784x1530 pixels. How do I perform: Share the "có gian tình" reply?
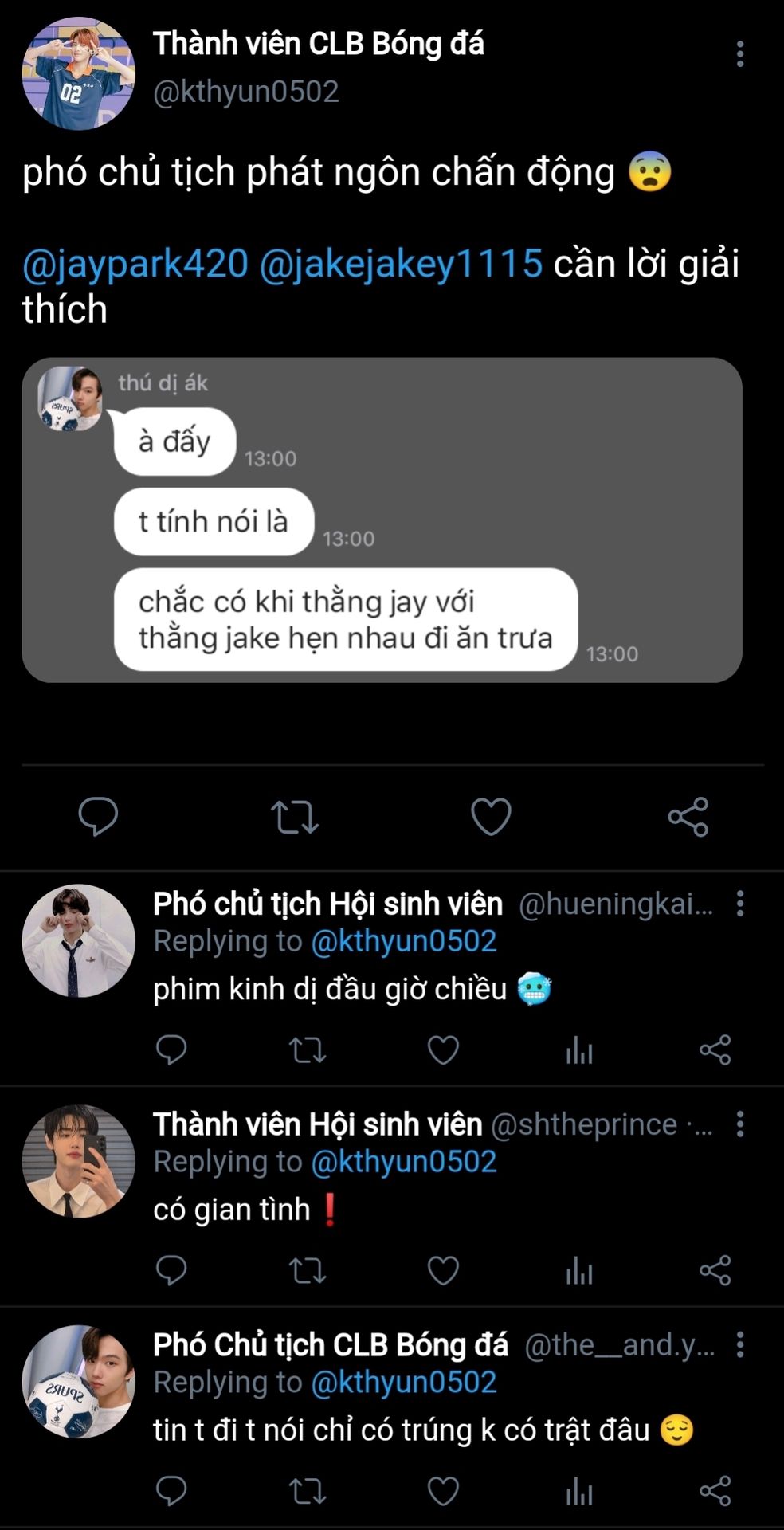[715, 1270]
